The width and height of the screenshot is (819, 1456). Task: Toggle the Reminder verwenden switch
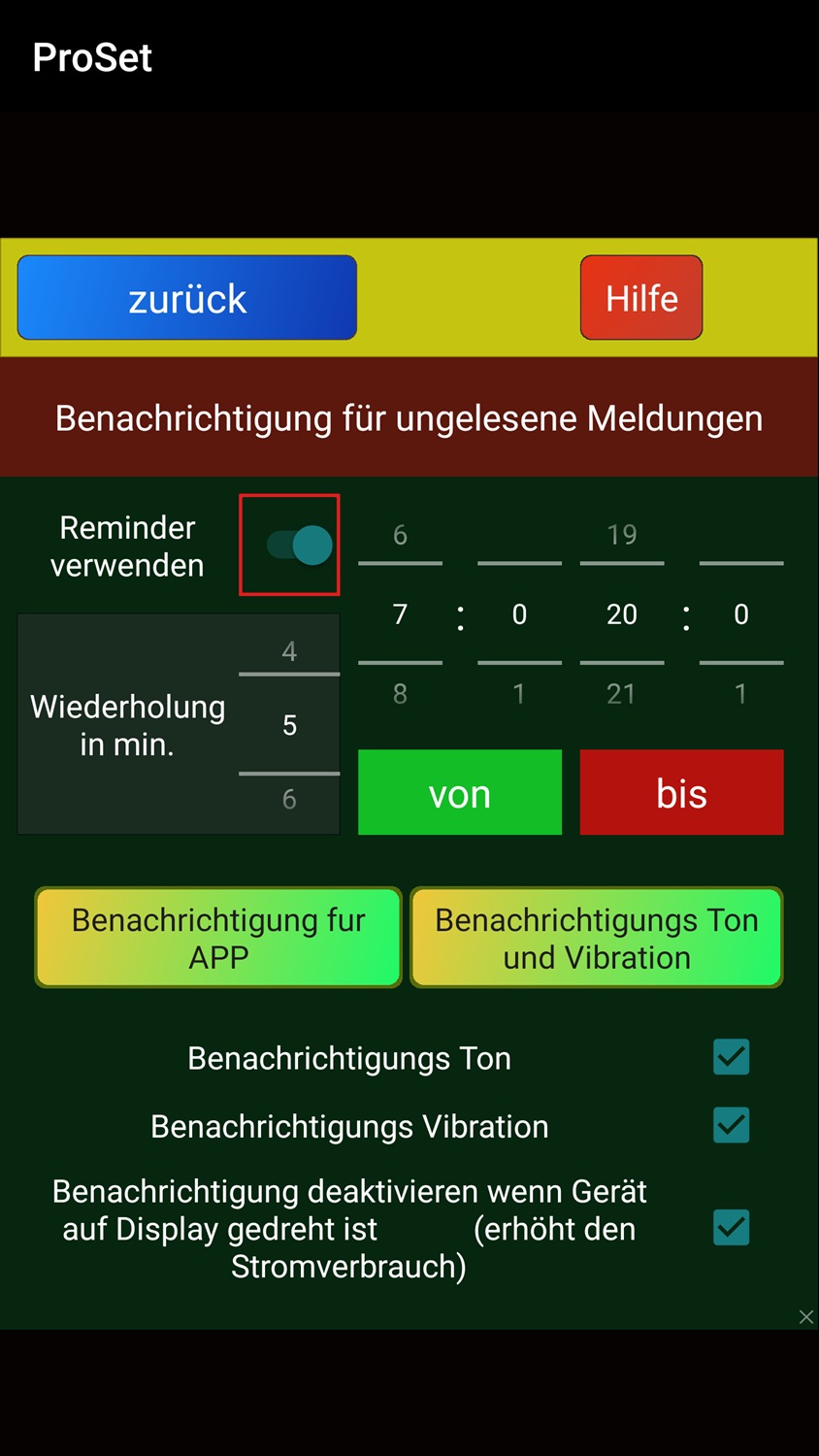300,546
